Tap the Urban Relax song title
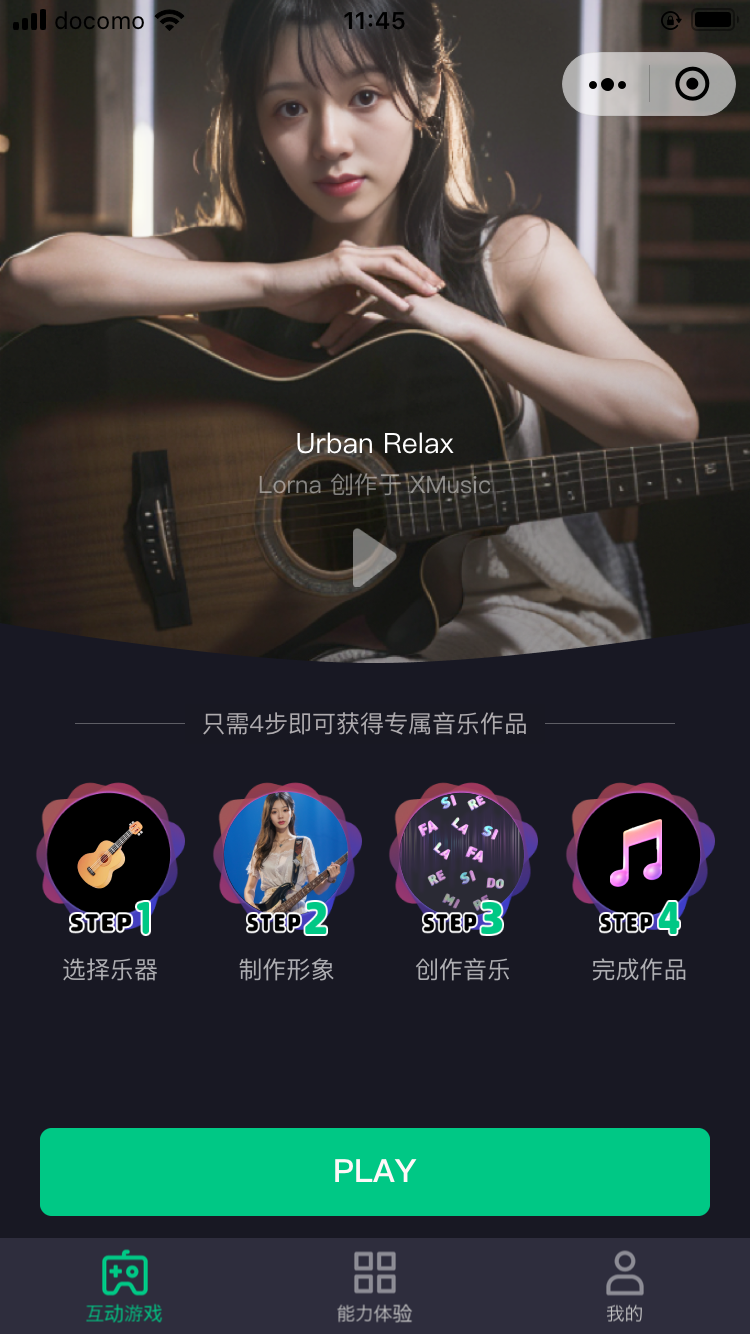 (374, 443)
